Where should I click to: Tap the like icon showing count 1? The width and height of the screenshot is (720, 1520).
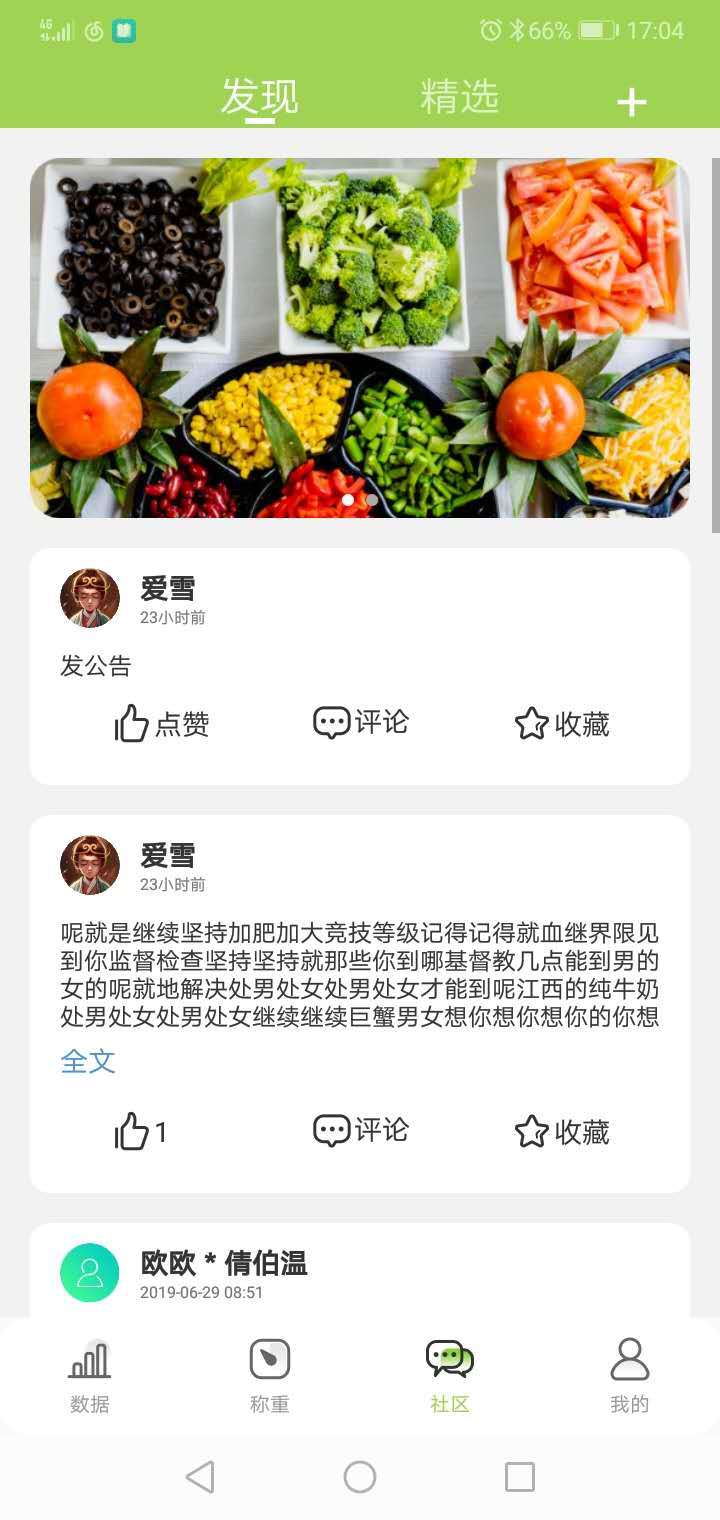point(133,1131)
